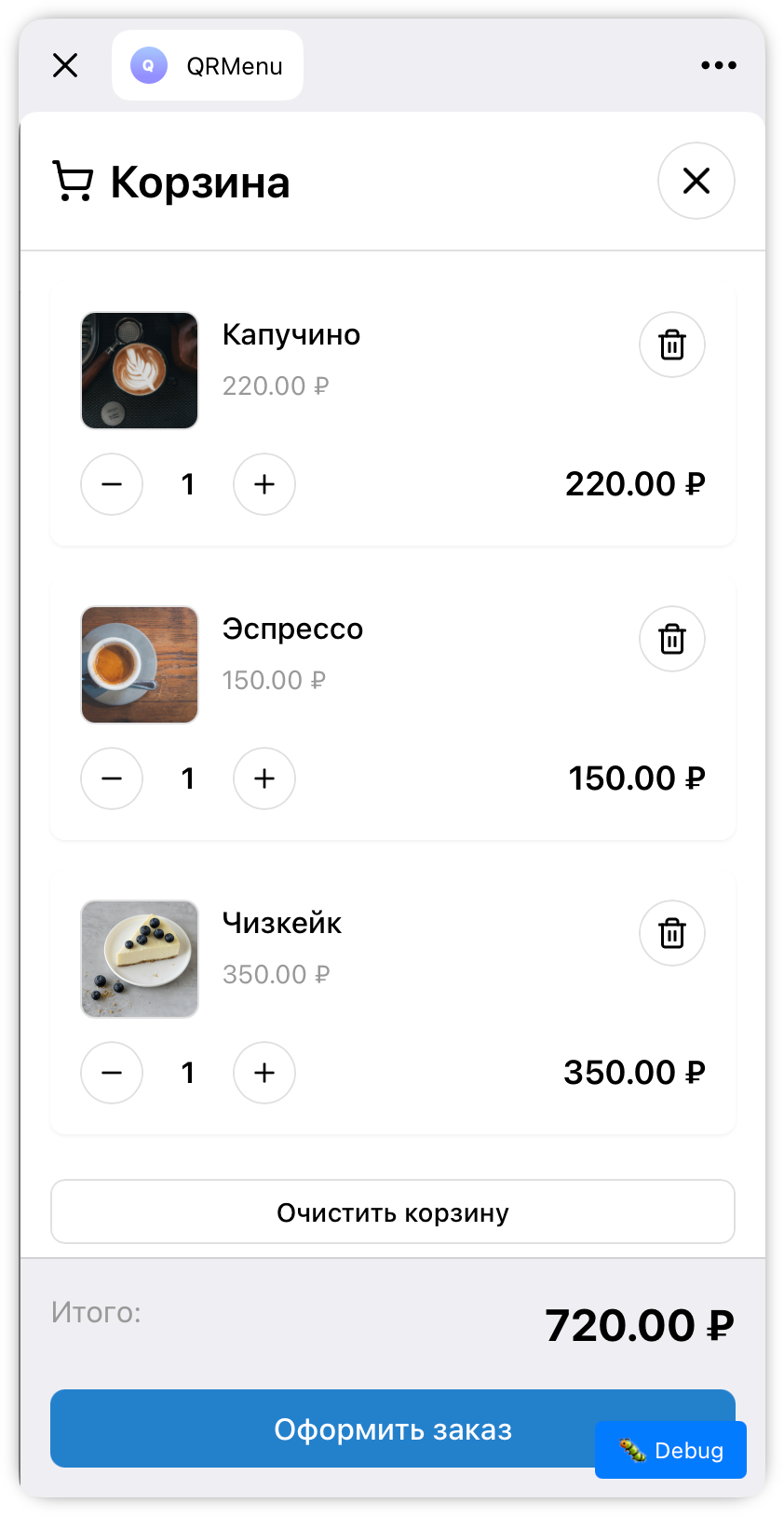Delete Капучино using its trash icon
Viewport: 784px width, 1516px height.
click(672, 345)
